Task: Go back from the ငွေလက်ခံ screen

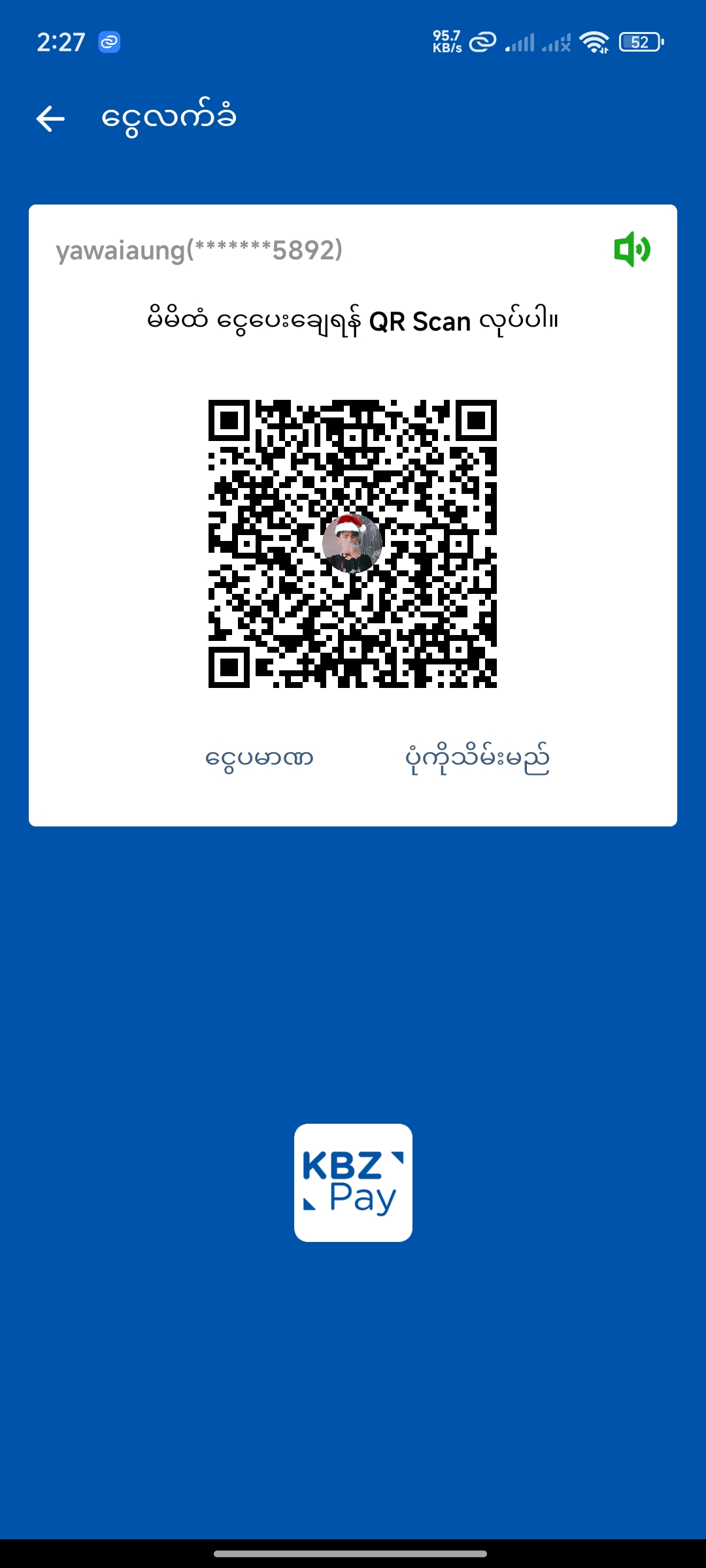Action: pos(50,119)
